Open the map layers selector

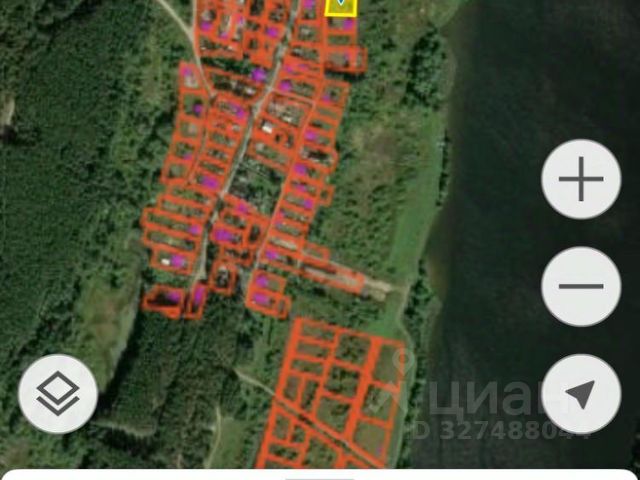point(59,394)
